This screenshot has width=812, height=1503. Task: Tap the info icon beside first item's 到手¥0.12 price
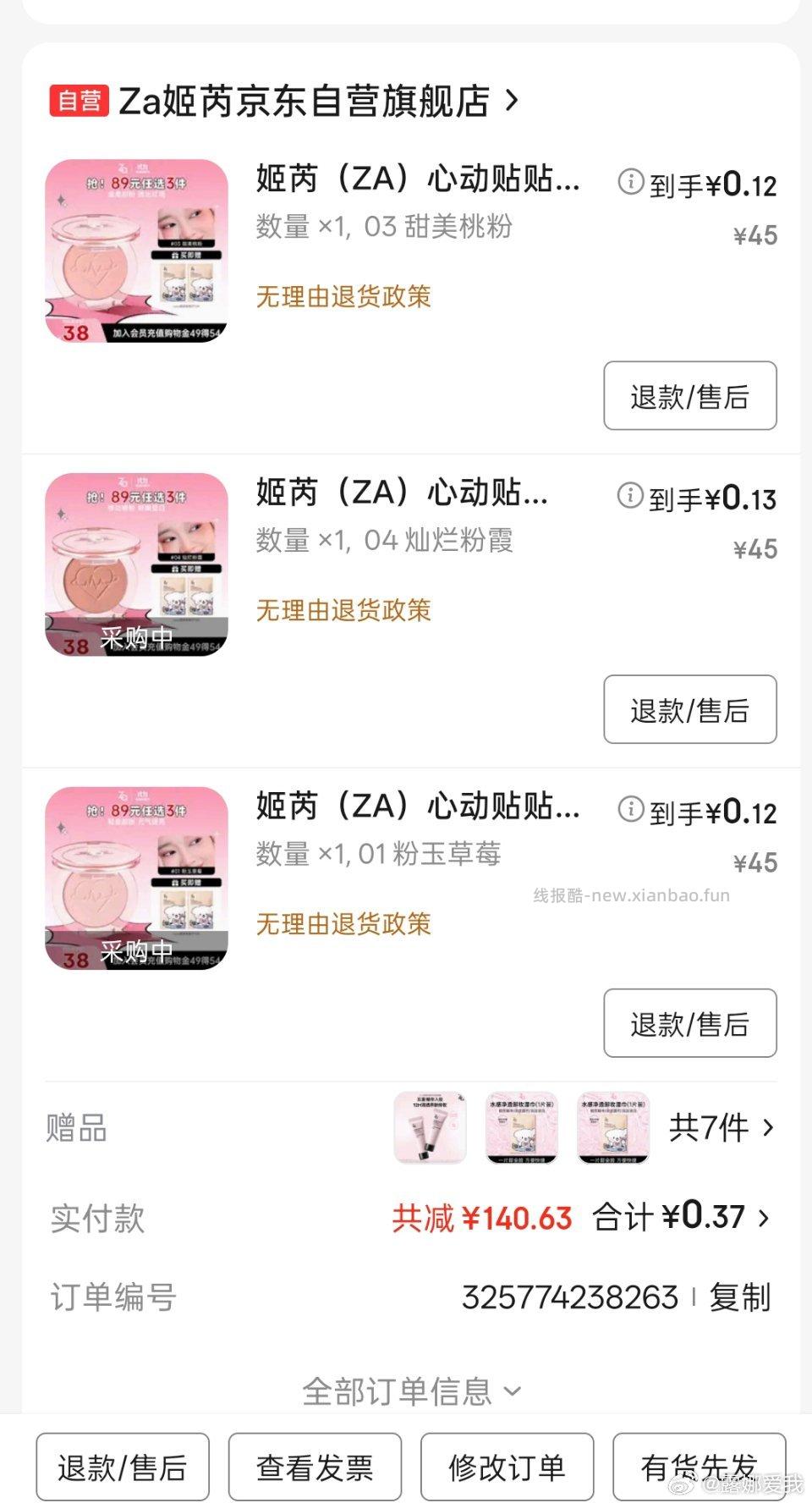point(629,183)
